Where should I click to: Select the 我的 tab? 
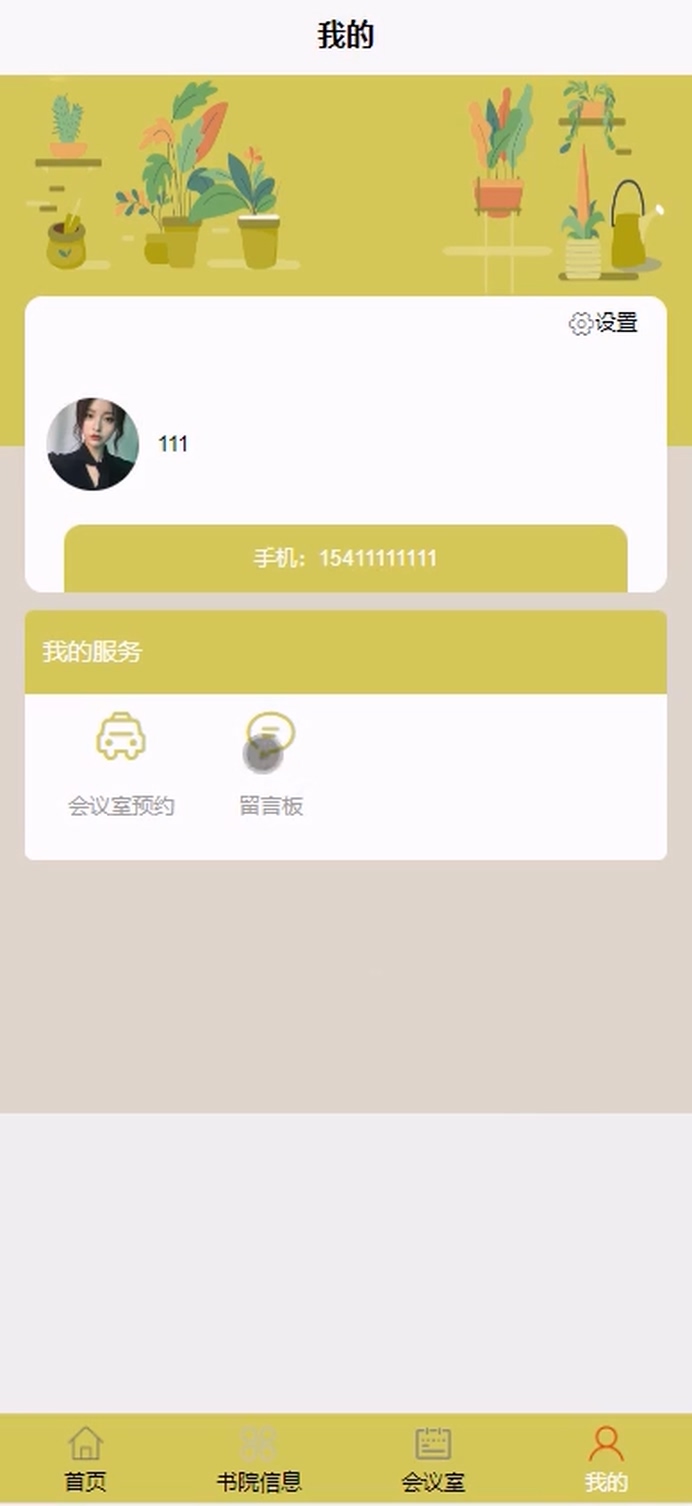[606, 1460]
